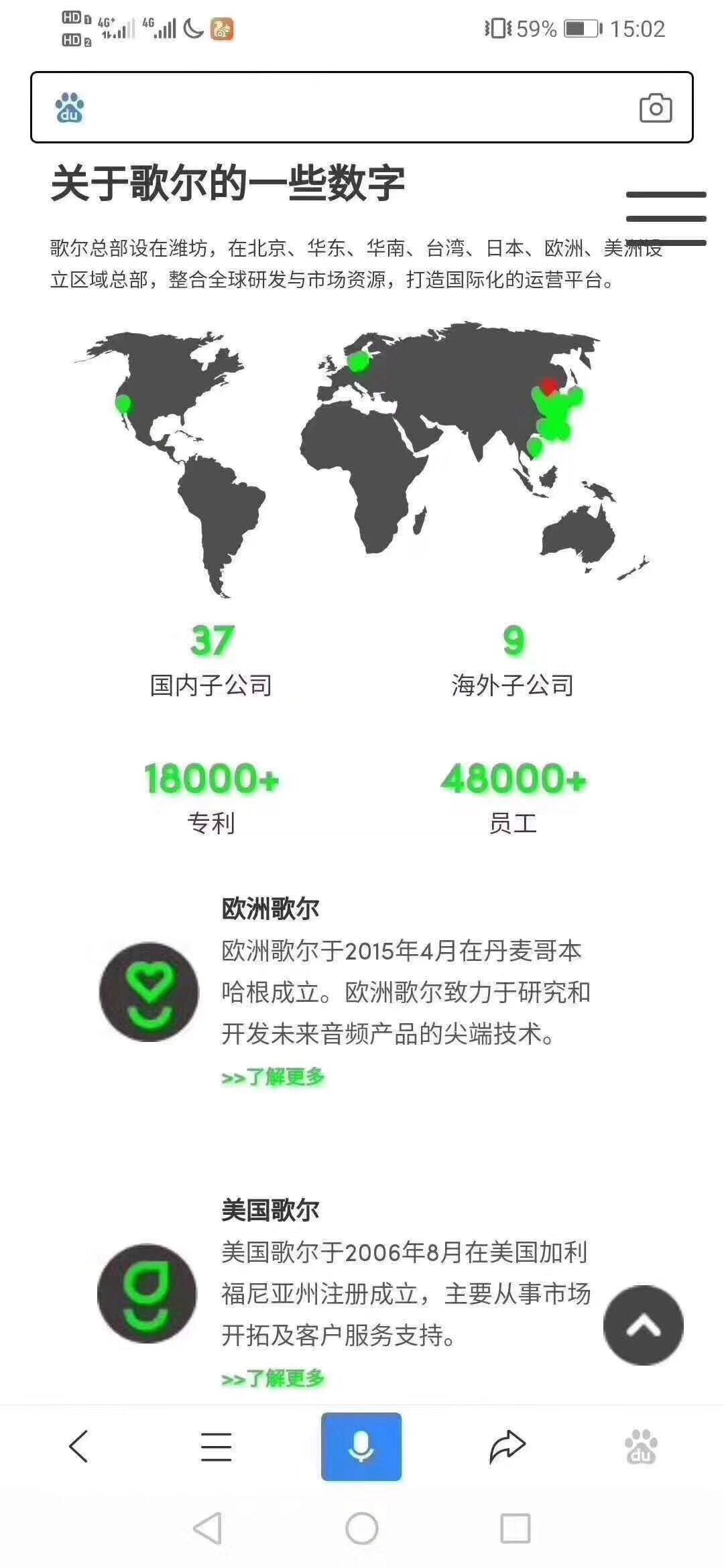Image resolution: width=724 pixels, height=1568 pixels.
Task: Open Baidu home from the toolbar
Action: point(641,1446)
